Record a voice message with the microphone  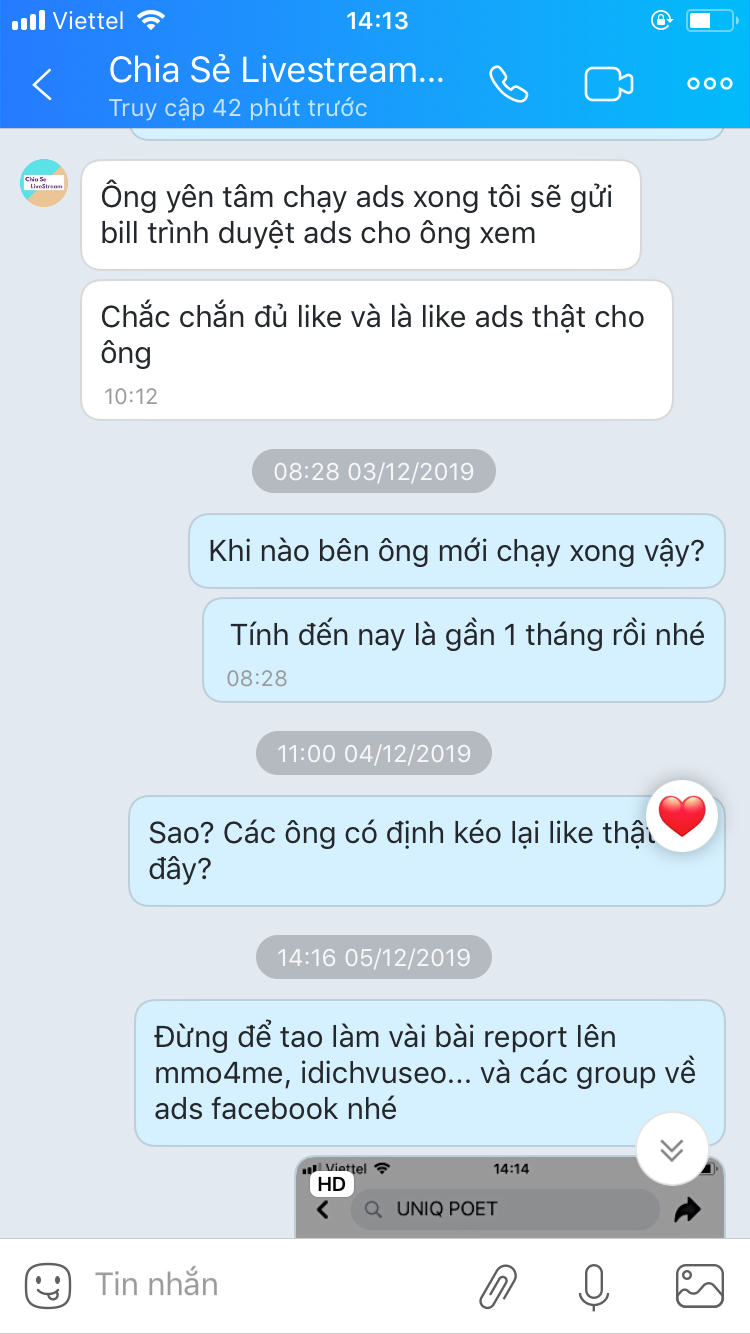point(594,1286)
